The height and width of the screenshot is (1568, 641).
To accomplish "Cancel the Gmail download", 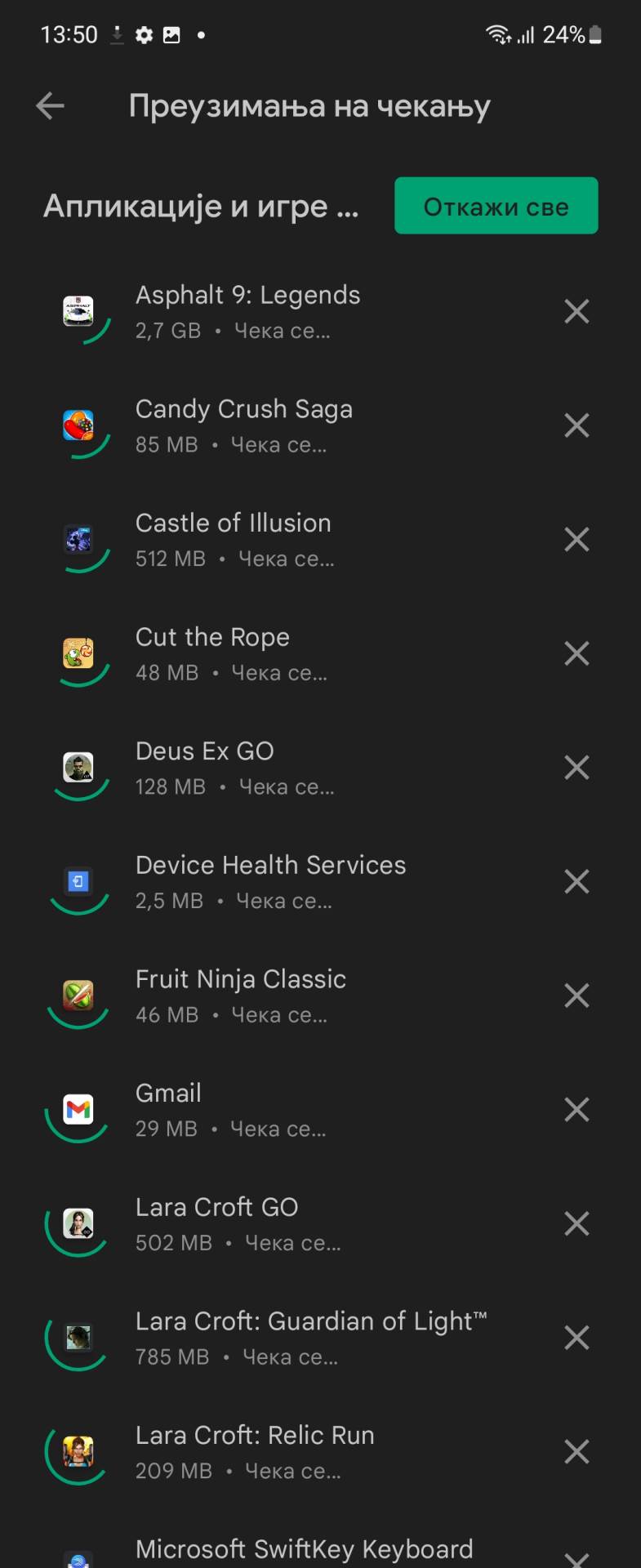I will pos(576,1110).
